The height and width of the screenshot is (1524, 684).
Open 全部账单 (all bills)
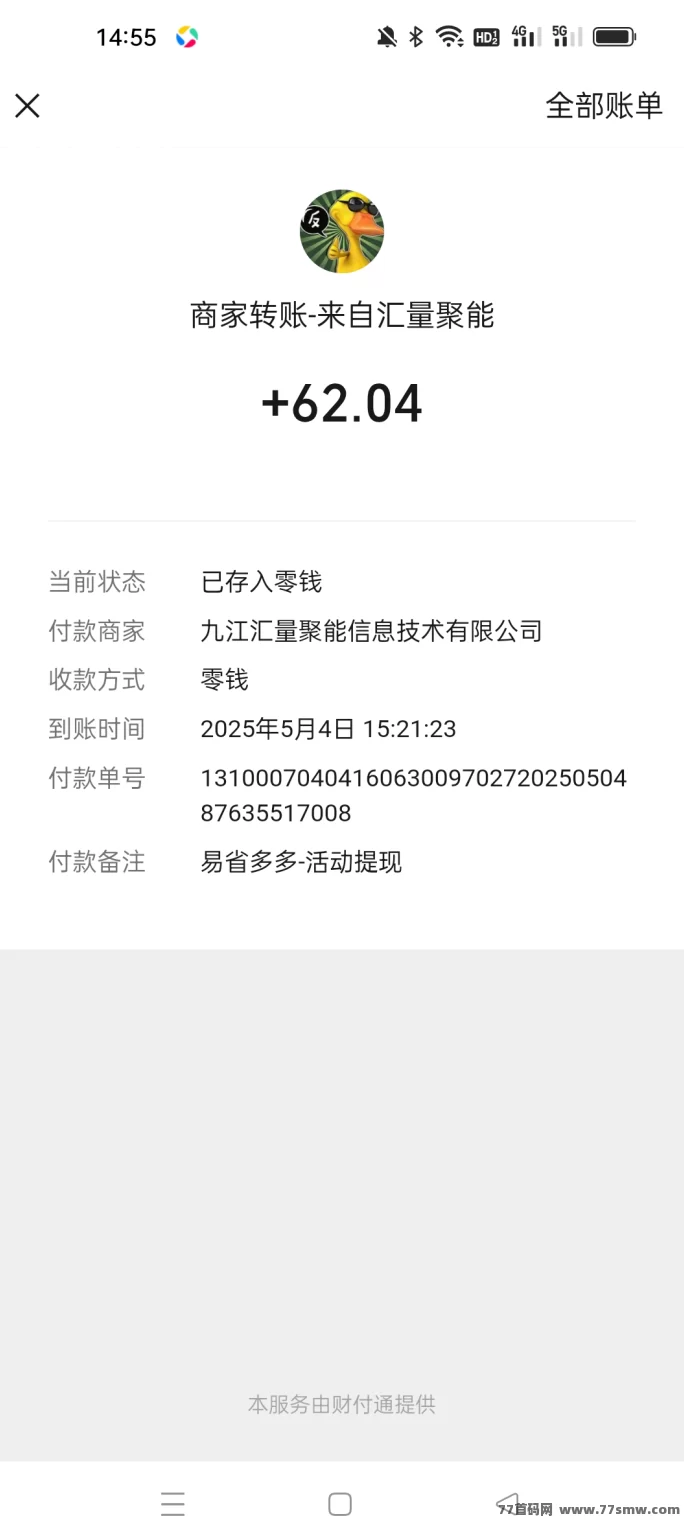click(x=603, y=106)
